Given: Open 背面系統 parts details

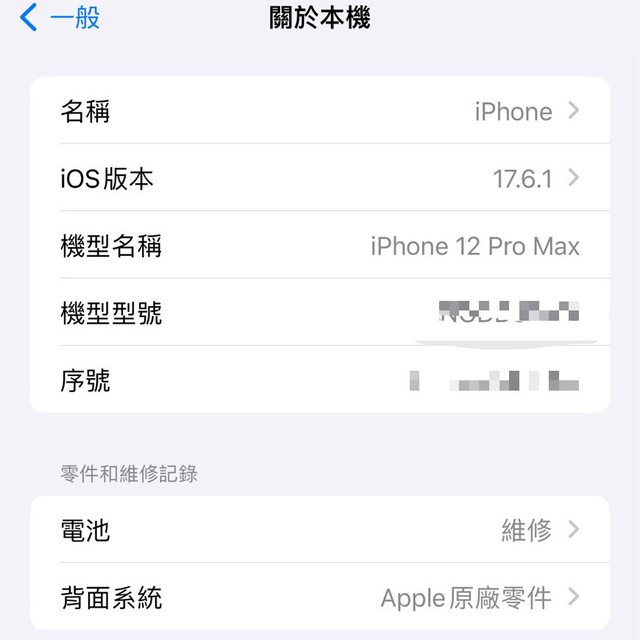Looking at the screenshot, I should pos(320,598).
